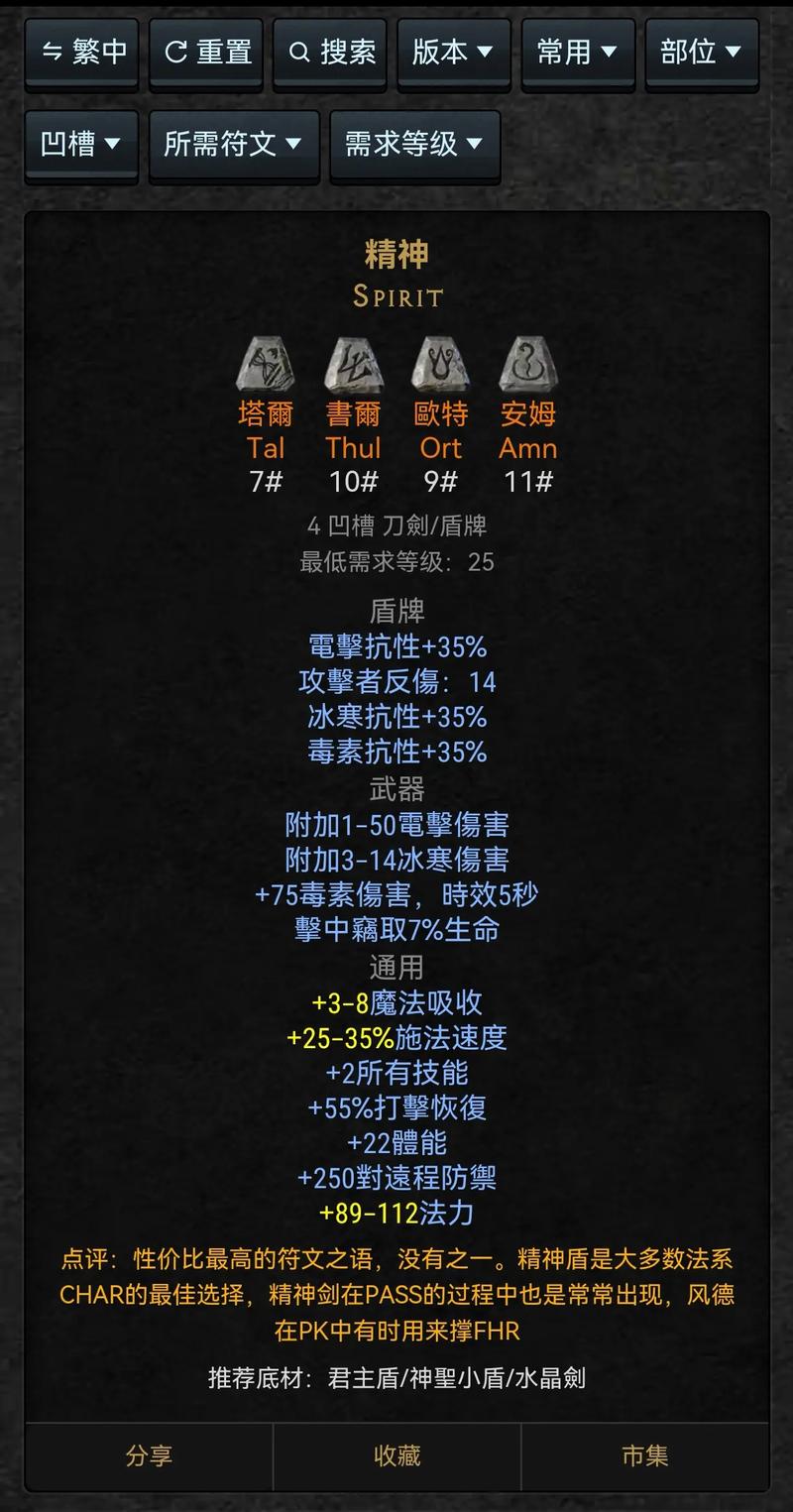
Task: Expand the 需求等级 dropdown
Action: [x=414, y=145]
